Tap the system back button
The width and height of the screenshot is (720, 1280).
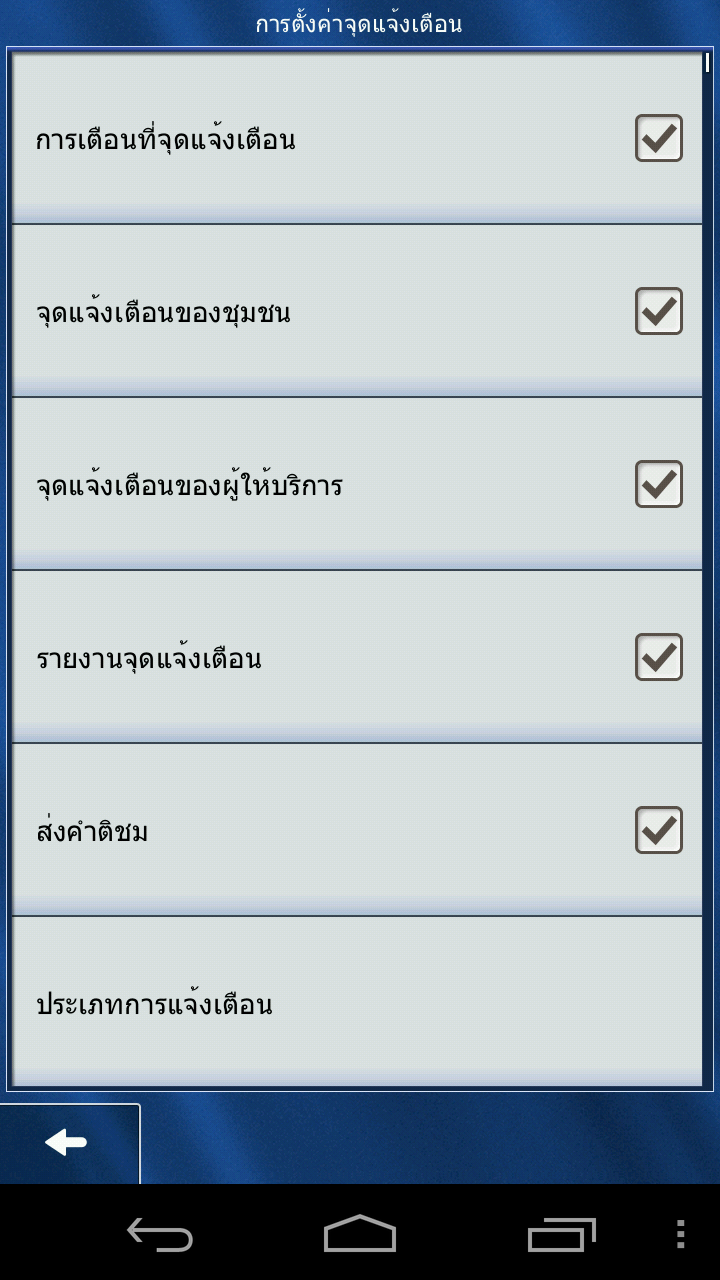click(x=160, y=1234)
